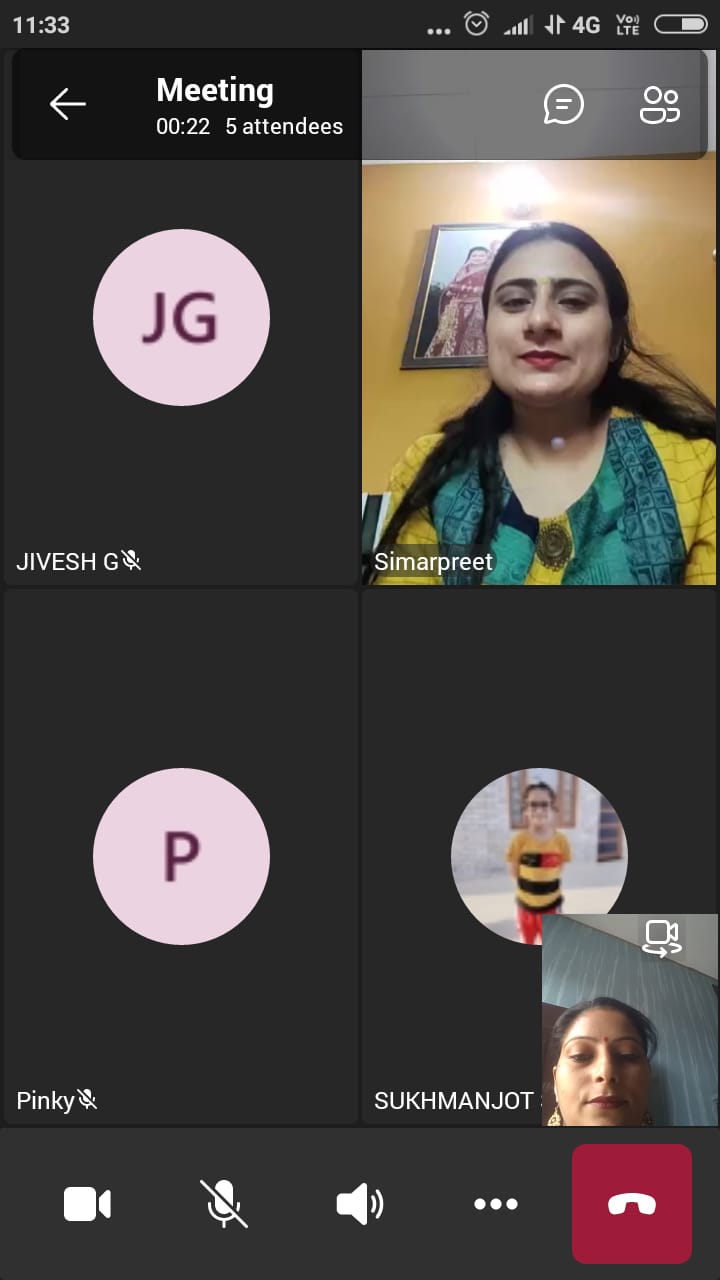The image size is (720, 1280).
Task: Hang up the call
Action: (x=632, y=1204)
